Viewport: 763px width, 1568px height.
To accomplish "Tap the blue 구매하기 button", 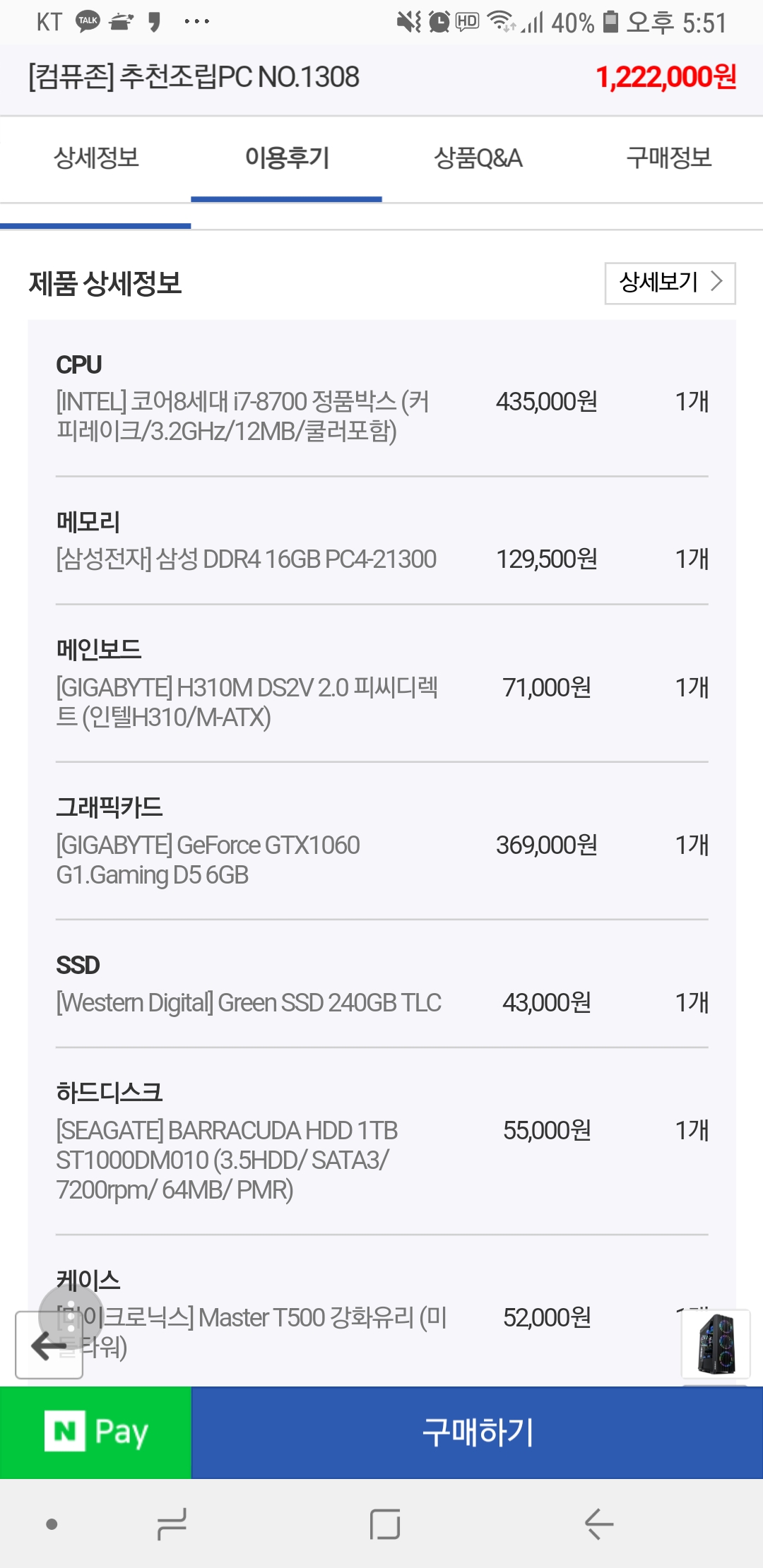I will pos(478,1432).
